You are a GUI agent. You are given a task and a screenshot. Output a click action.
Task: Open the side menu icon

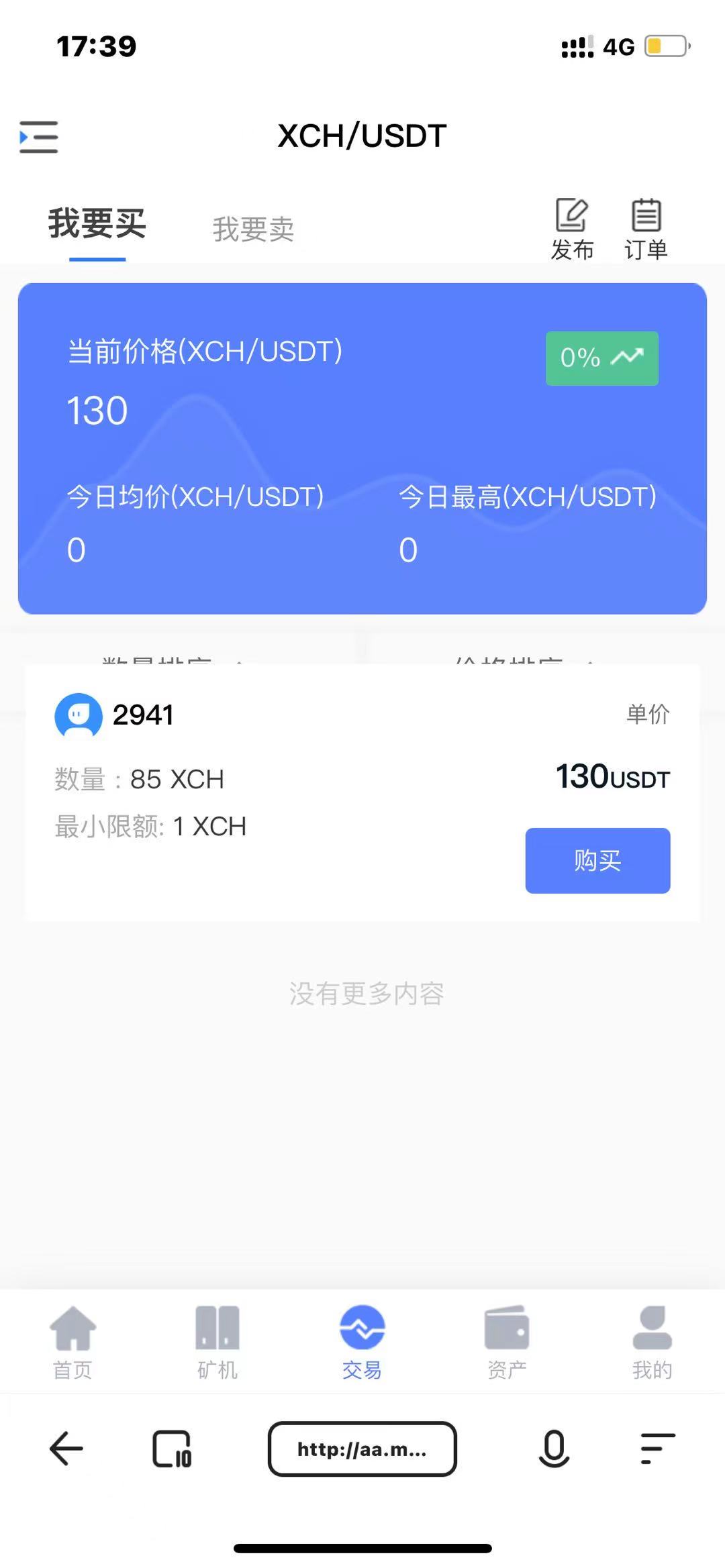[x=39, y=137]
